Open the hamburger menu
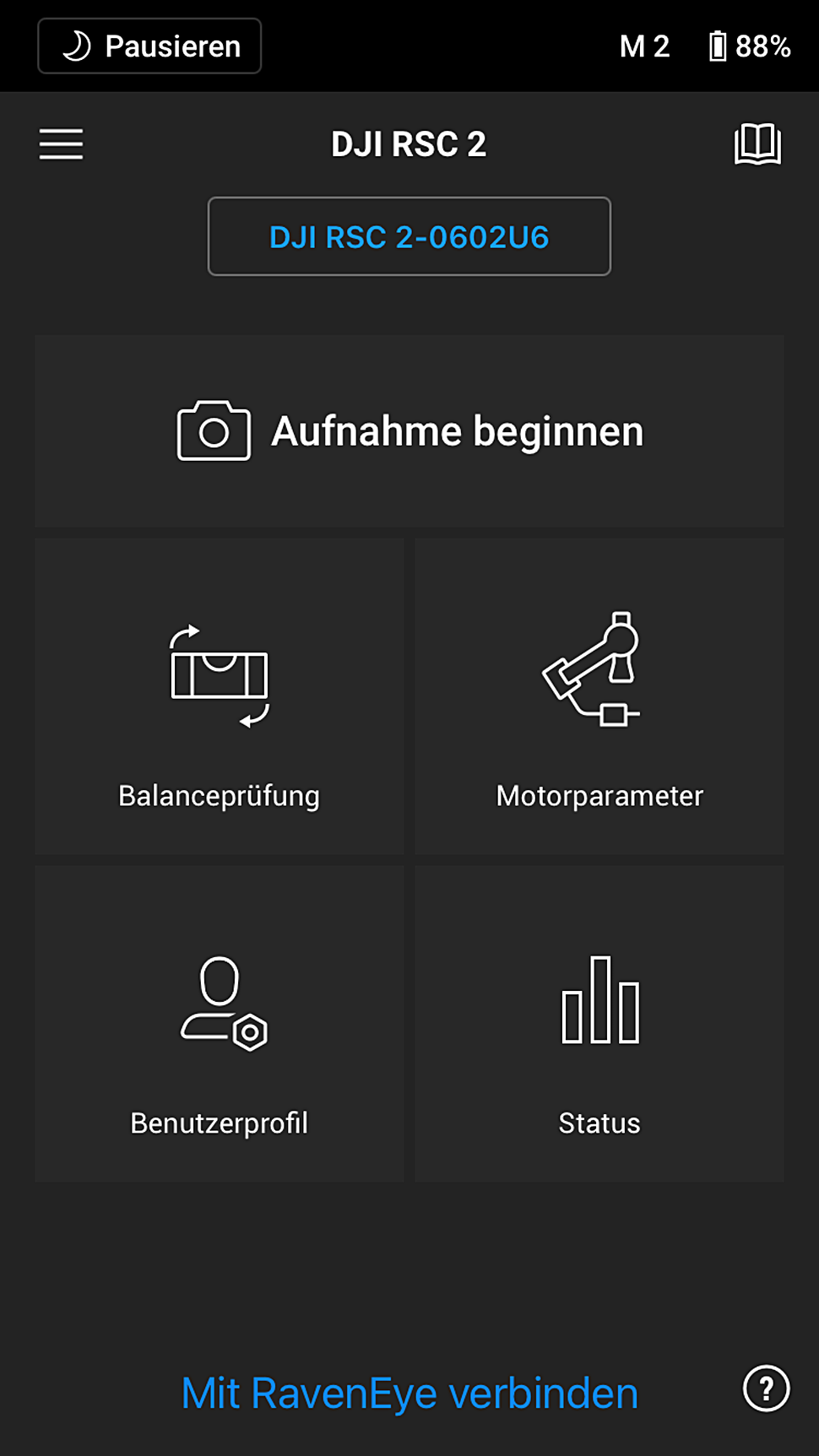Screen dimensions: 819x1456 61,144
